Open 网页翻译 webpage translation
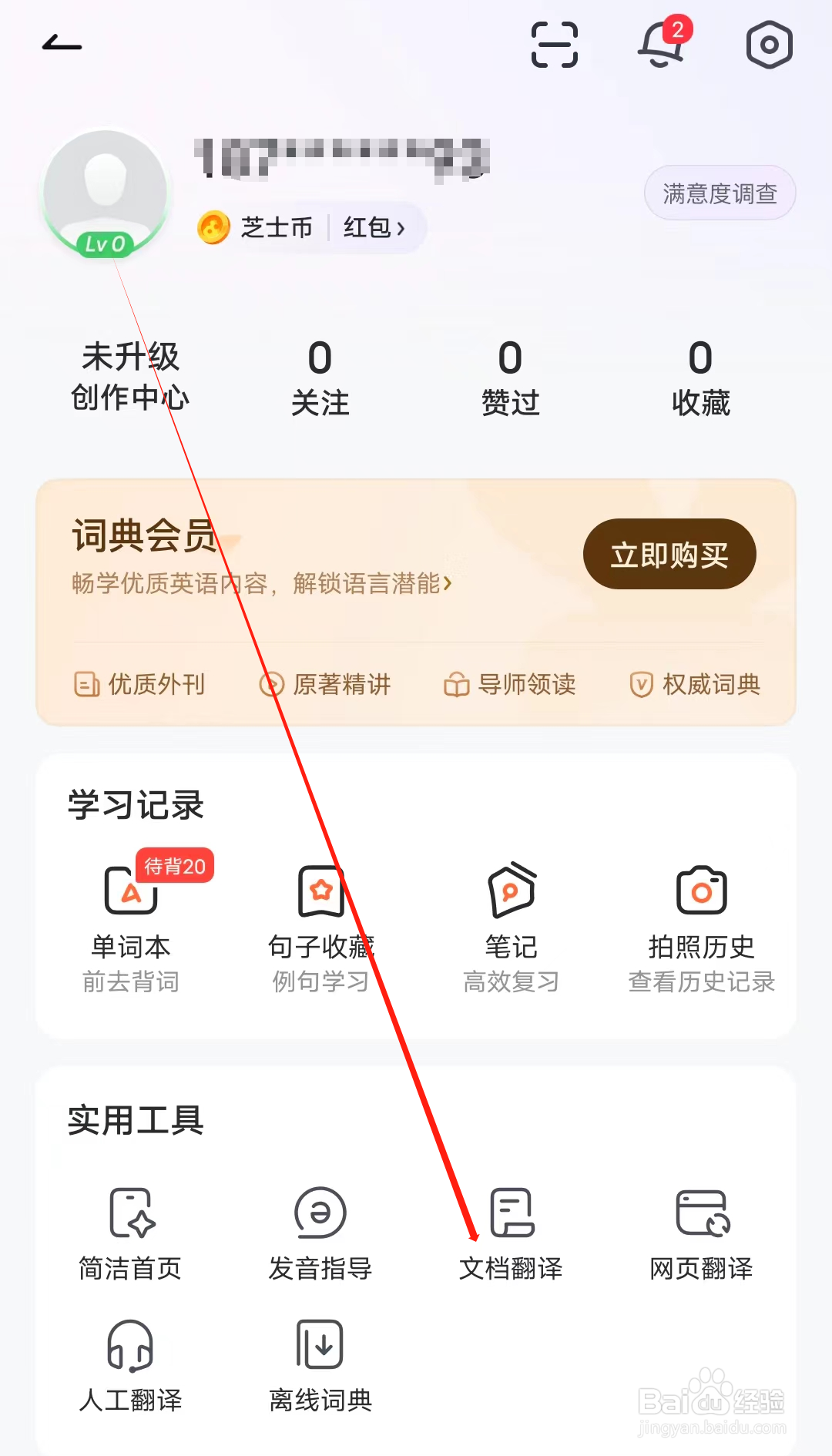The height and width of the screenshot is (1456, 832). [x=701, y=1213]
